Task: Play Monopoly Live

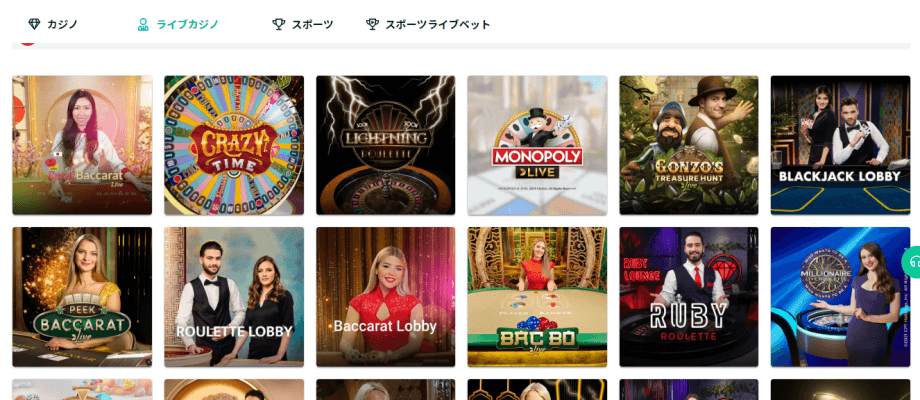Action: [x=537, y=145]
